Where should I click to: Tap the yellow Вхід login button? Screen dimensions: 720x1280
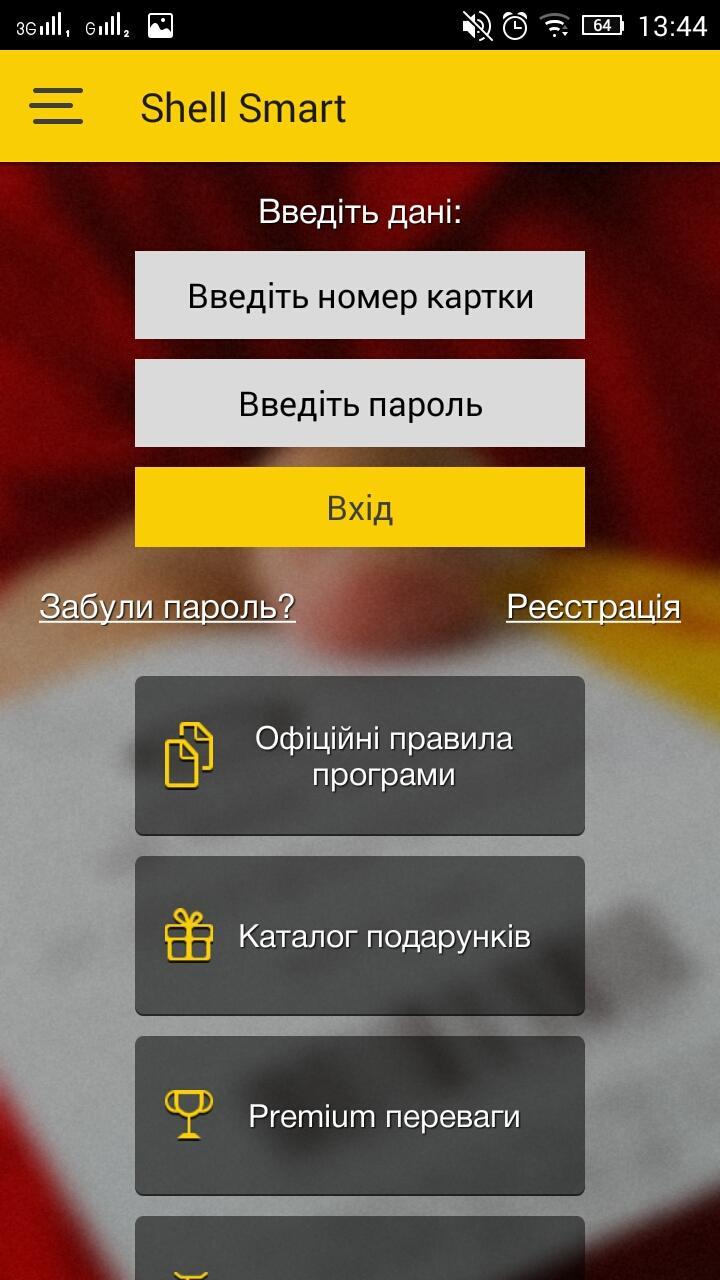click(x=360, y=508)
